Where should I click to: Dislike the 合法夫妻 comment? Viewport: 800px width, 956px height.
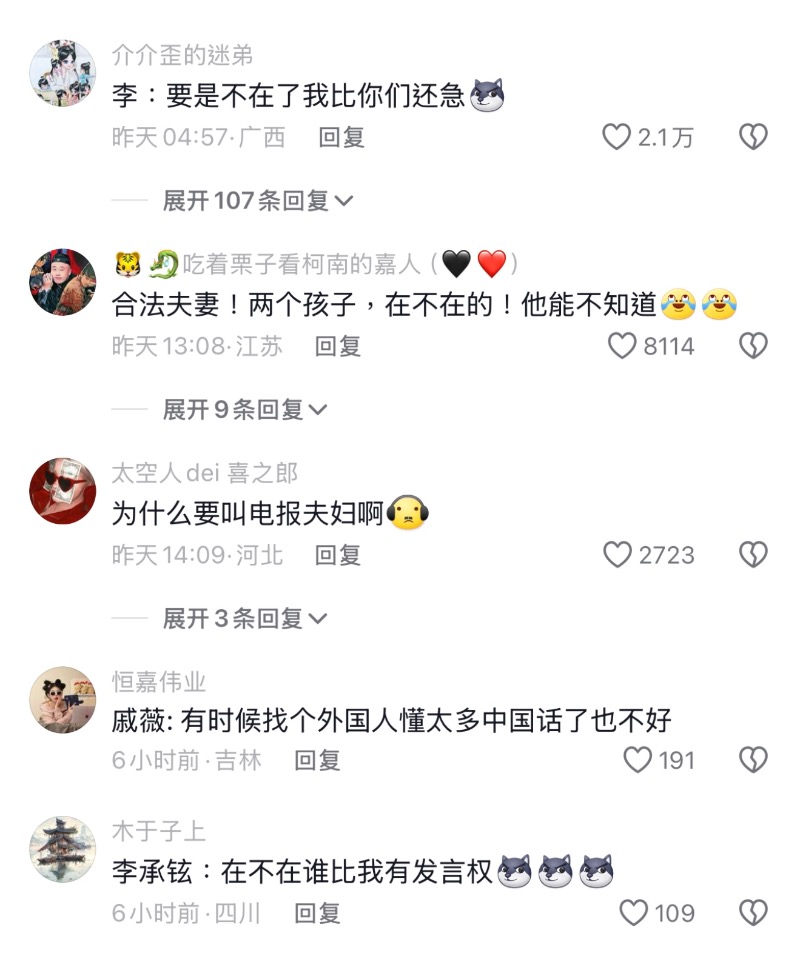[x=752, y=346]
